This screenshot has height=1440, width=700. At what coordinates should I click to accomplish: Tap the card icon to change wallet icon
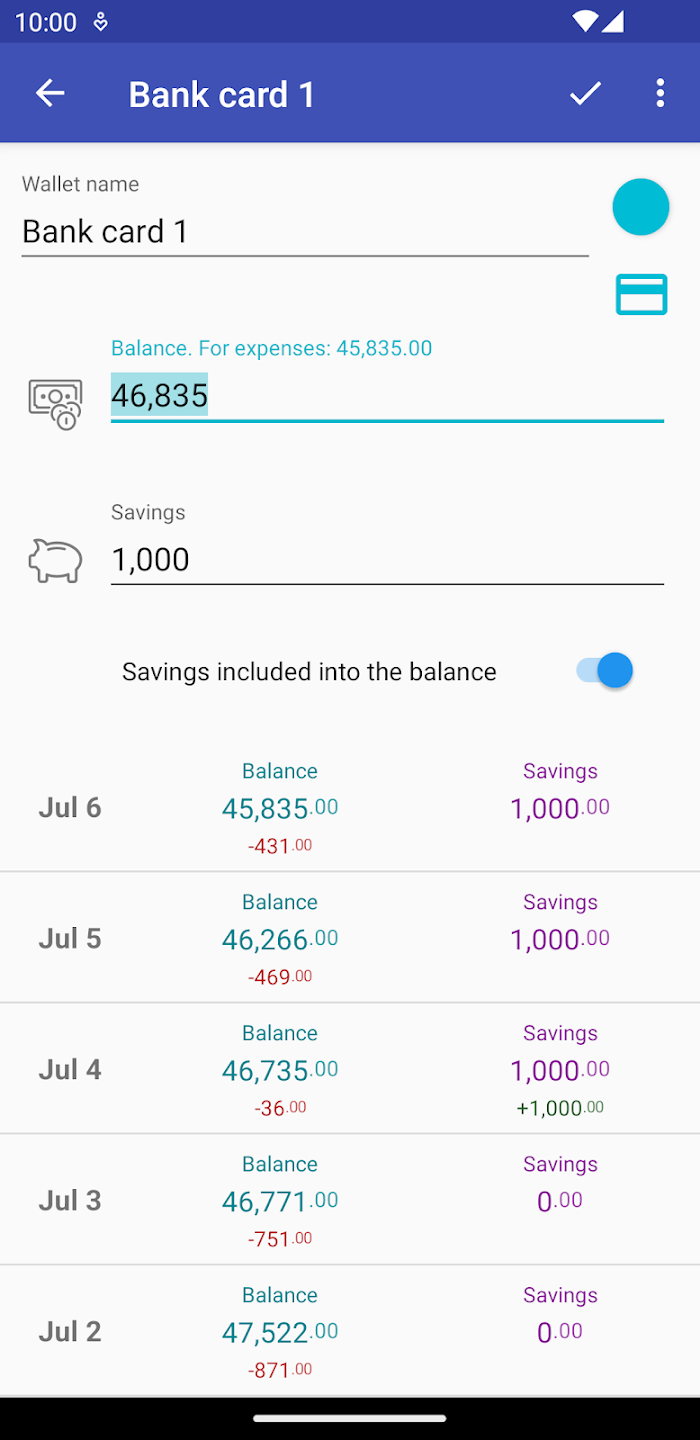(641, 295)
